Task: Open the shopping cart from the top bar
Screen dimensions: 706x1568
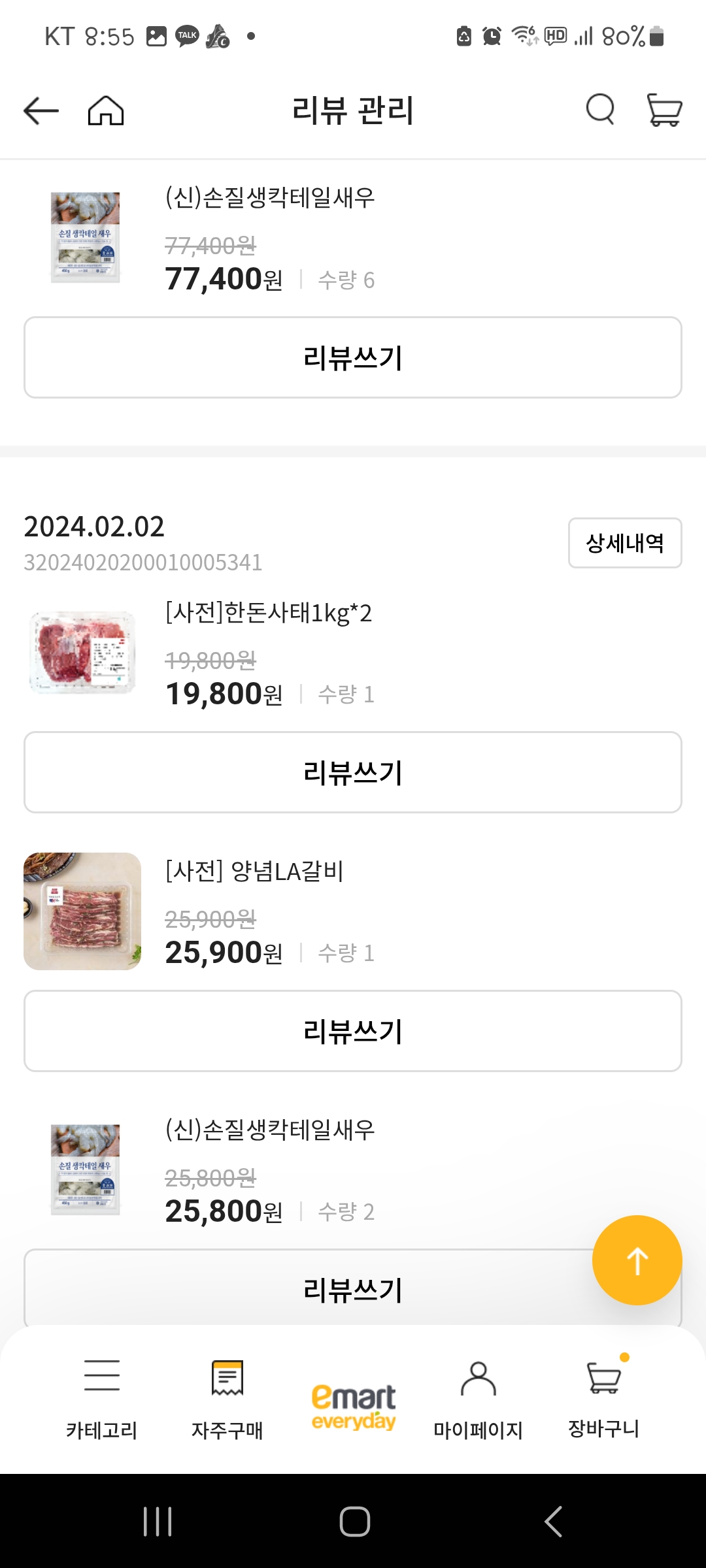Action: [x=663, y=110]
